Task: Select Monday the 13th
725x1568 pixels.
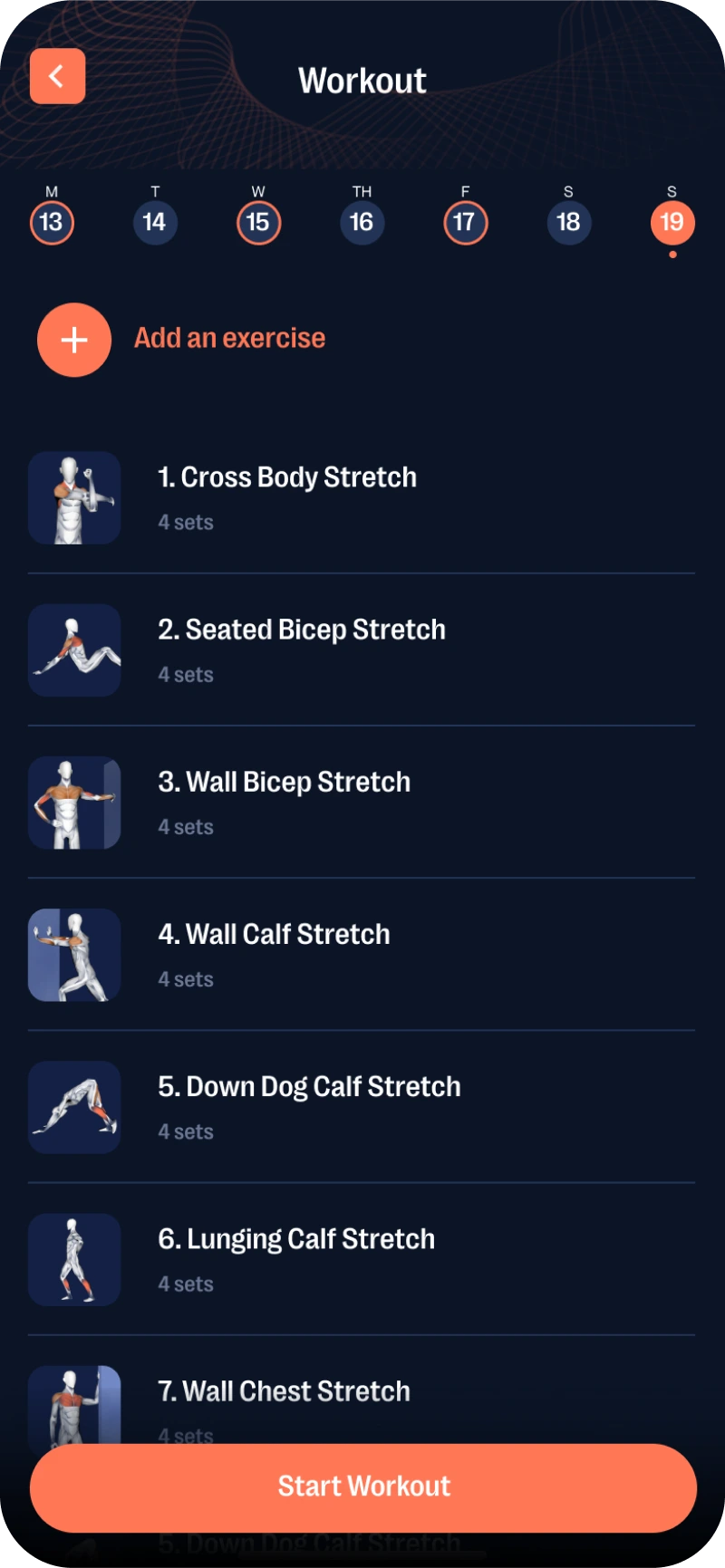Action: point(52,223)
